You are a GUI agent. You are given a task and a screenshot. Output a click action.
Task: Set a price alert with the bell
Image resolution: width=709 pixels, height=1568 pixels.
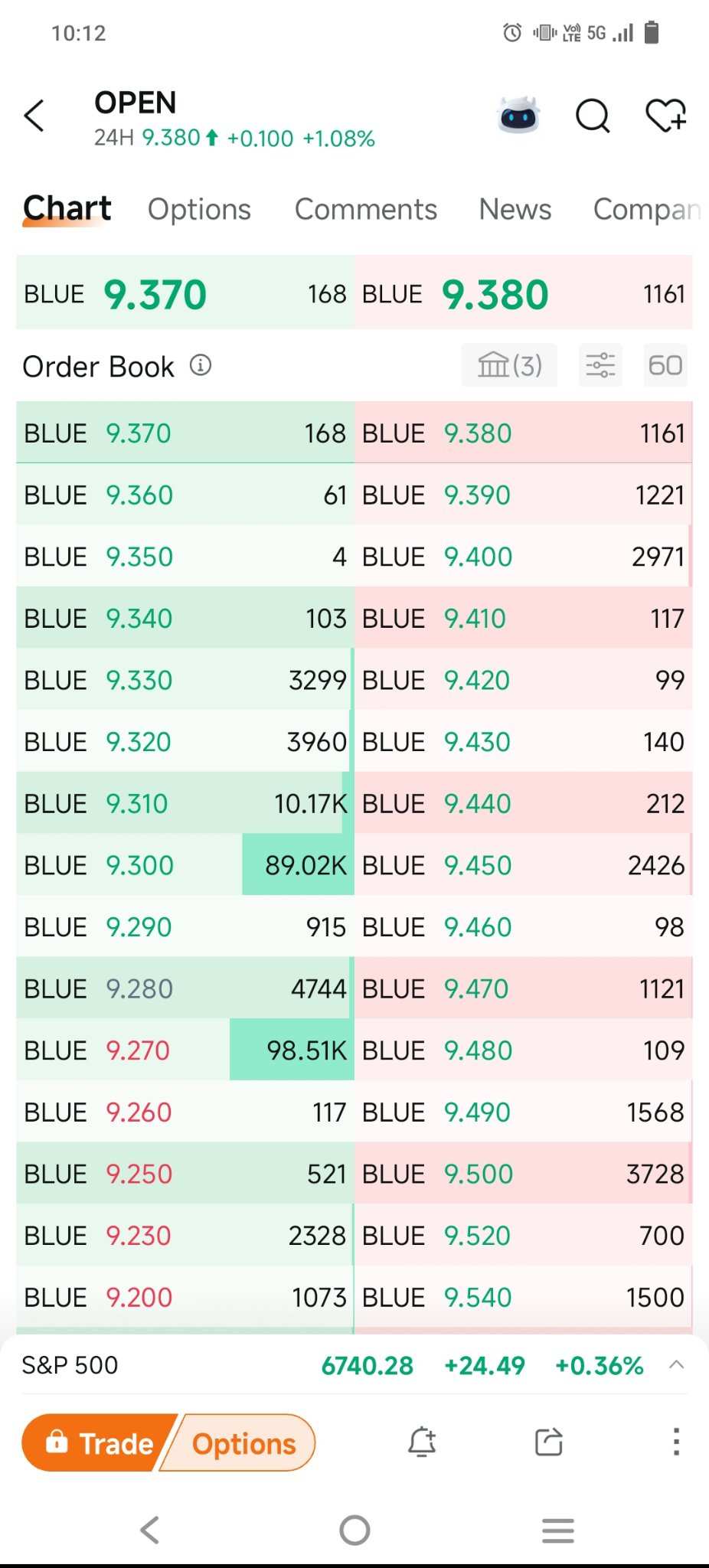[422, 1442]
